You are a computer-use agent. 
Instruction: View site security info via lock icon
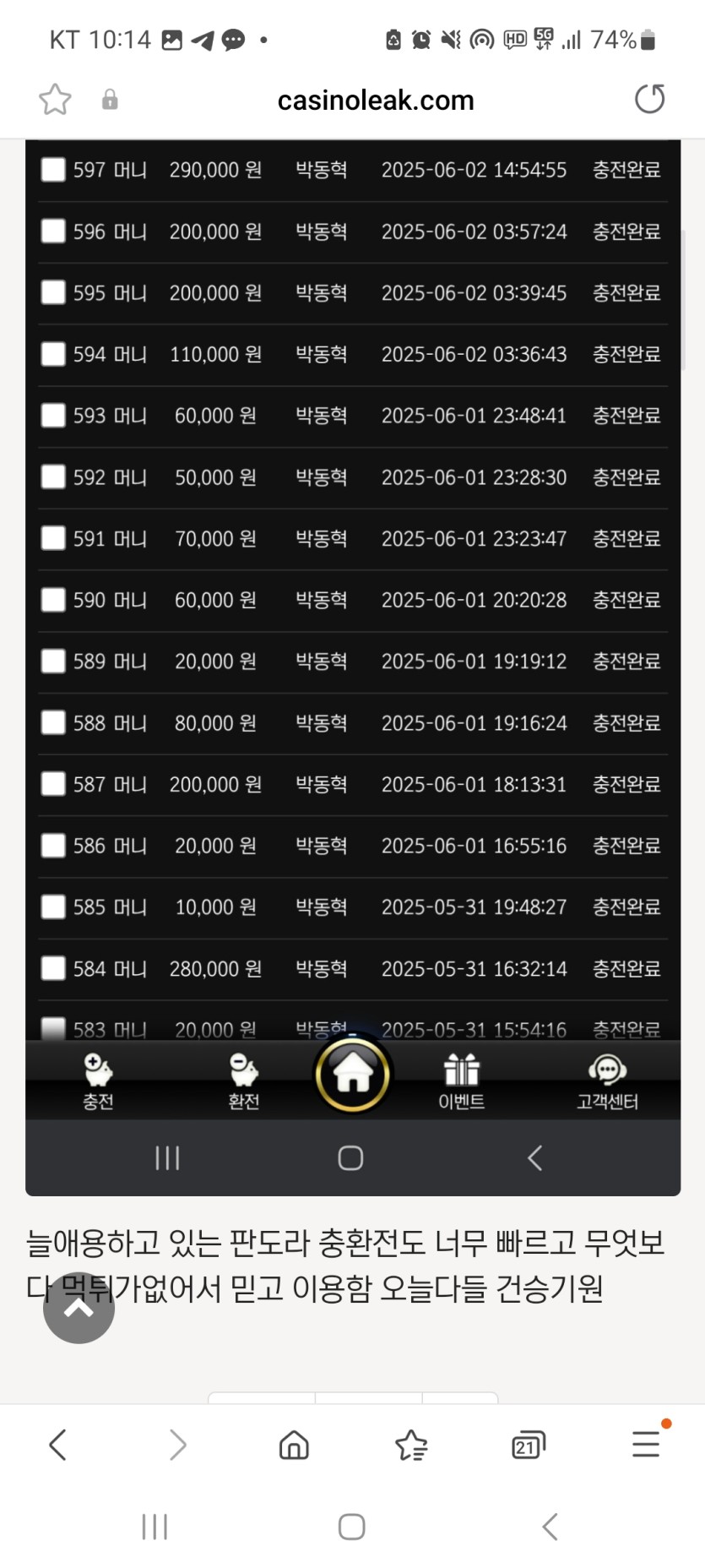pos(110,100)
